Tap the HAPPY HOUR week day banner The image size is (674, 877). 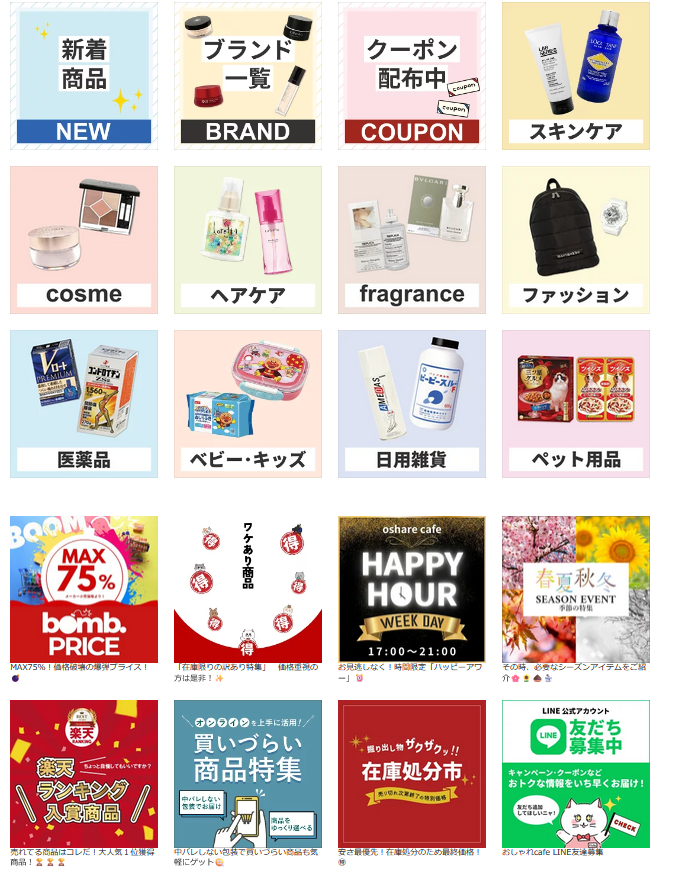412,589
